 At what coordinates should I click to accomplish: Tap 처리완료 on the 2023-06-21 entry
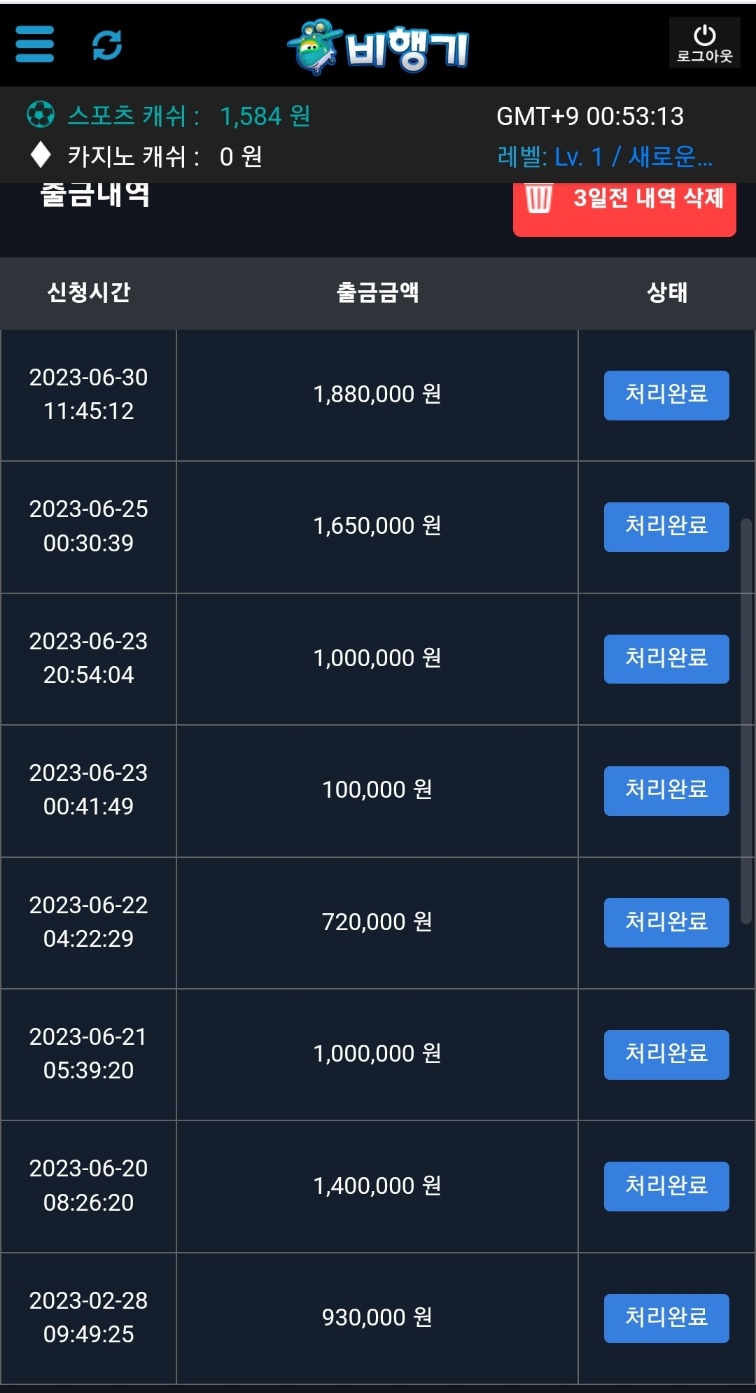coord(666,1054)
